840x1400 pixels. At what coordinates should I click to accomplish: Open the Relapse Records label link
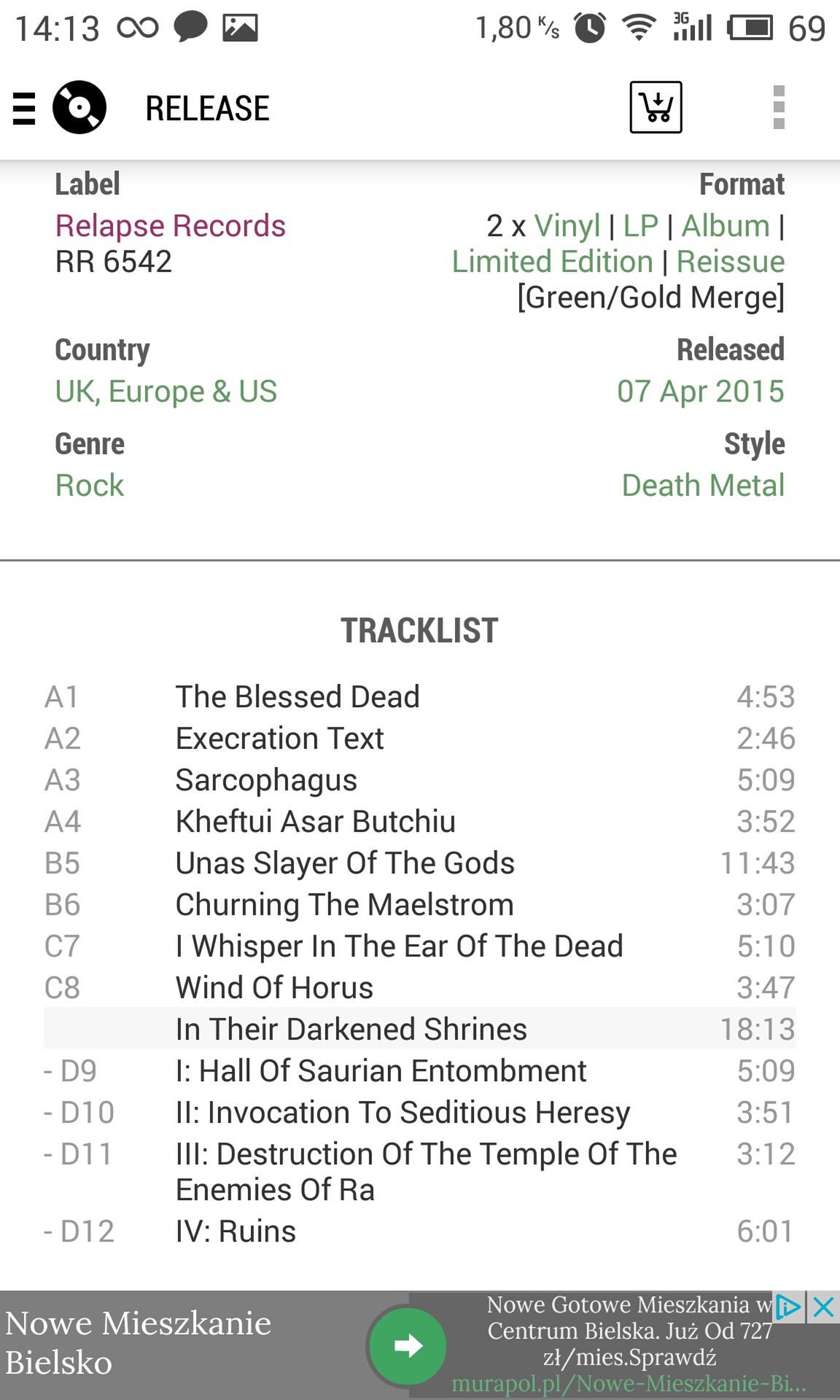(x=171, y=226)
